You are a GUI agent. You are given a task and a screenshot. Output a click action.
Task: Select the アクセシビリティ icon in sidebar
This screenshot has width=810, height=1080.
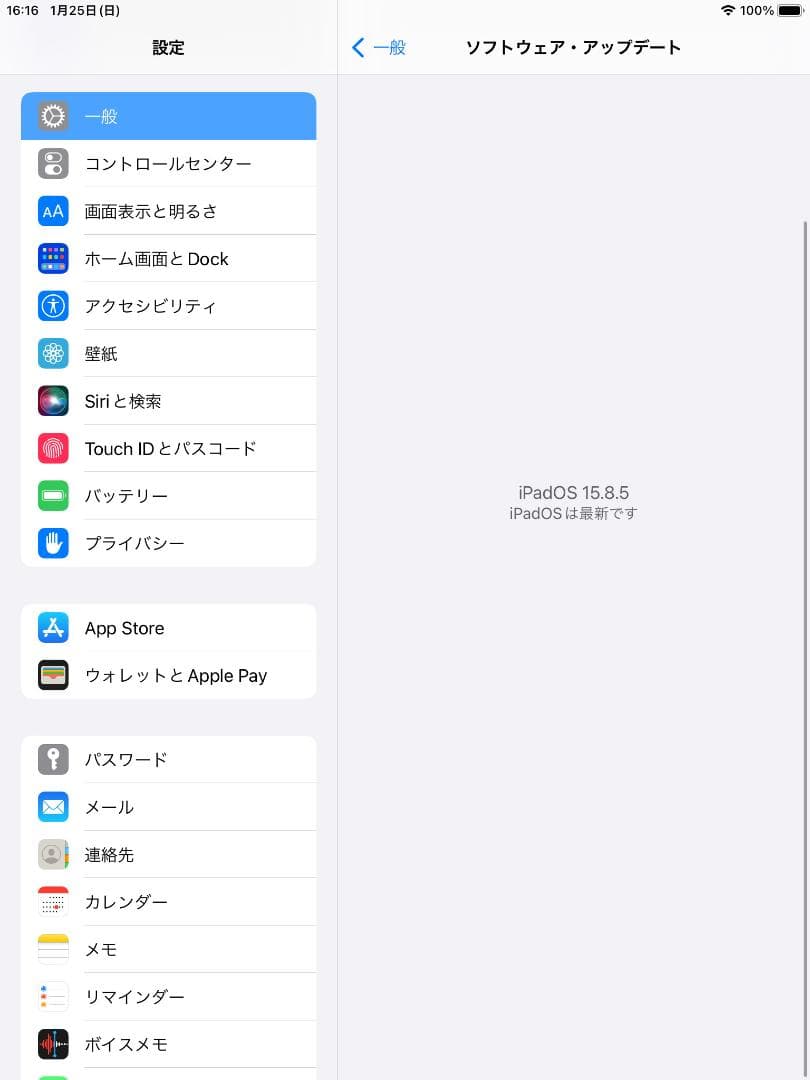[53, 306]
